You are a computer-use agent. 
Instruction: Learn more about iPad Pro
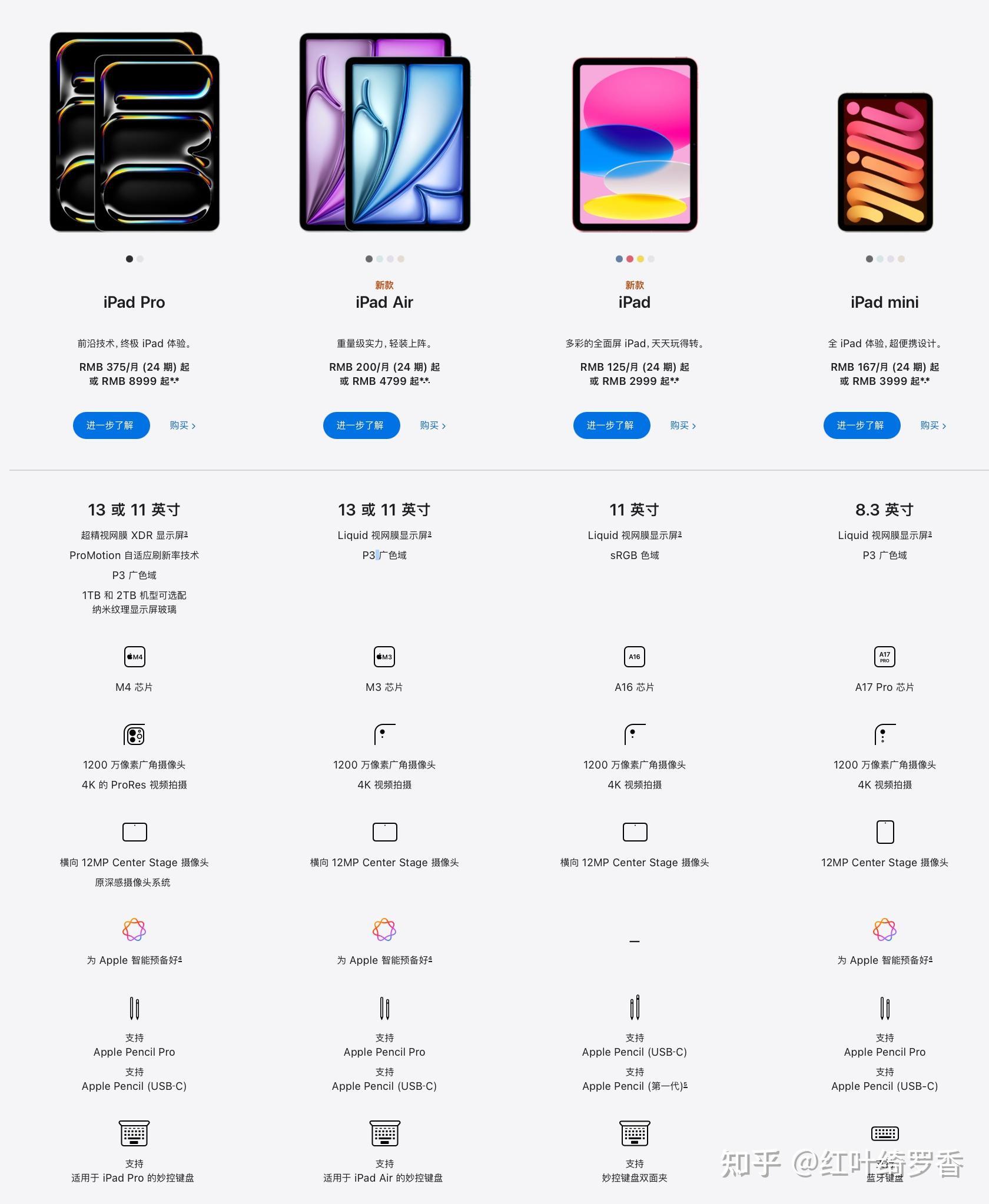(x=111, y=425)
